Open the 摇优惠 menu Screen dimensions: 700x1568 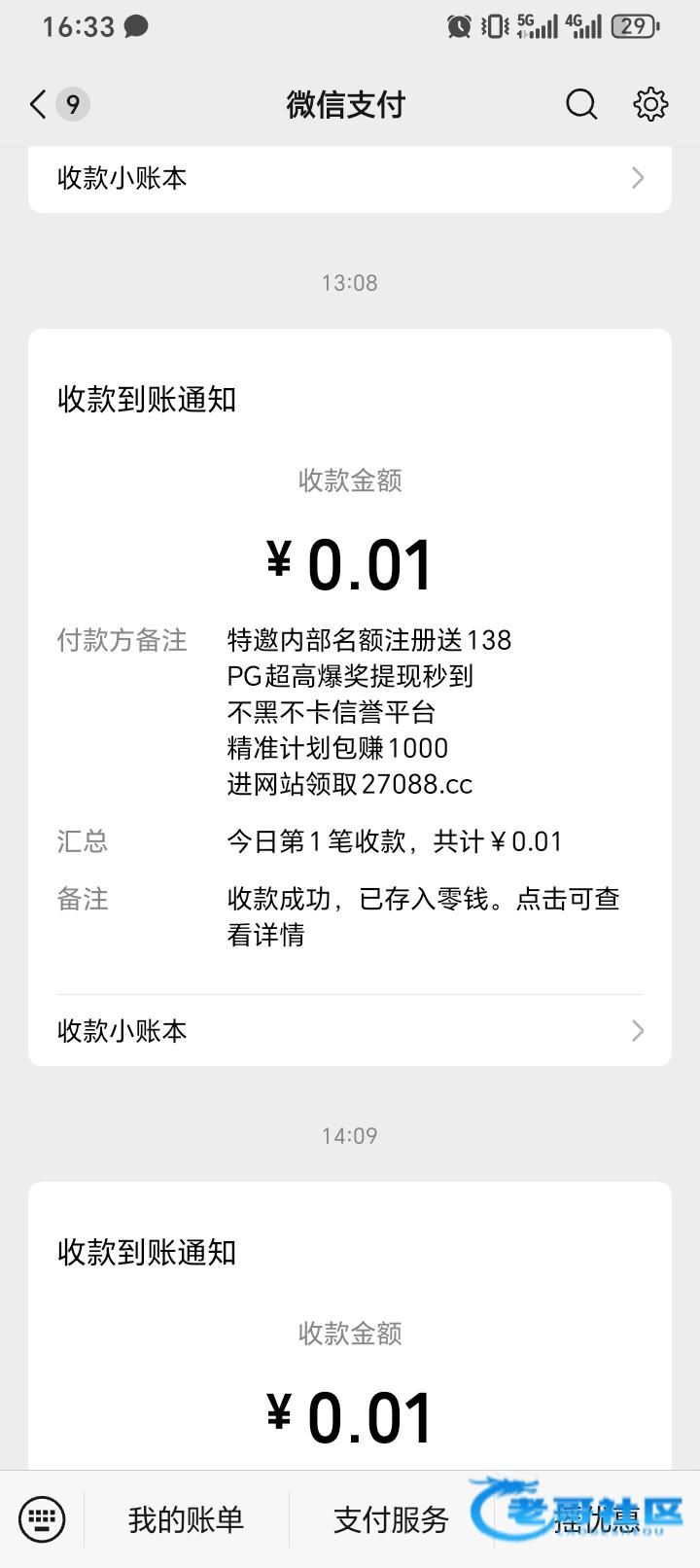(597, 1518)
